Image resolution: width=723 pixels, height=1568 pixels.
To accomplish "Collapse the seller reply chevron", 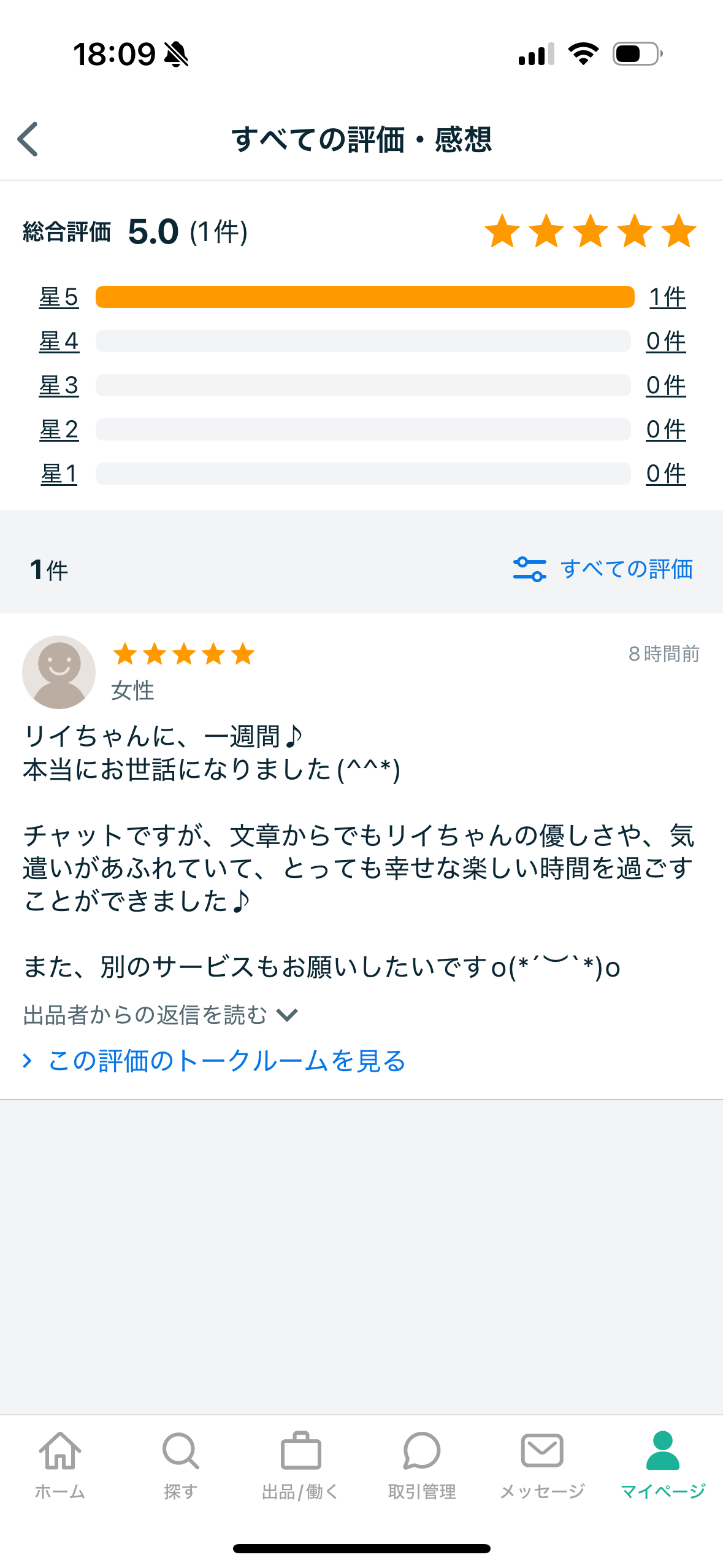I will (x=287, y=1013).
